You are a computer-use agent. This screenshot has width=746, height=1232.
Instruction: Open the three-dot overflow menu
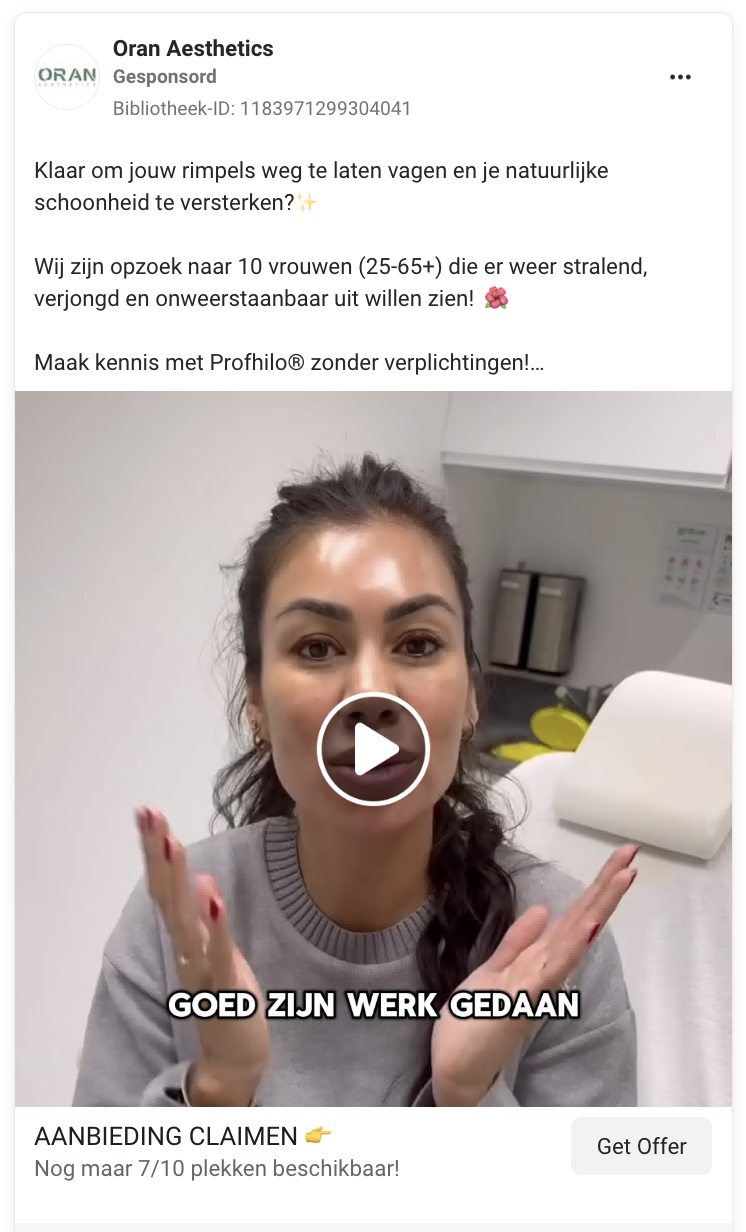pos(680,77)
